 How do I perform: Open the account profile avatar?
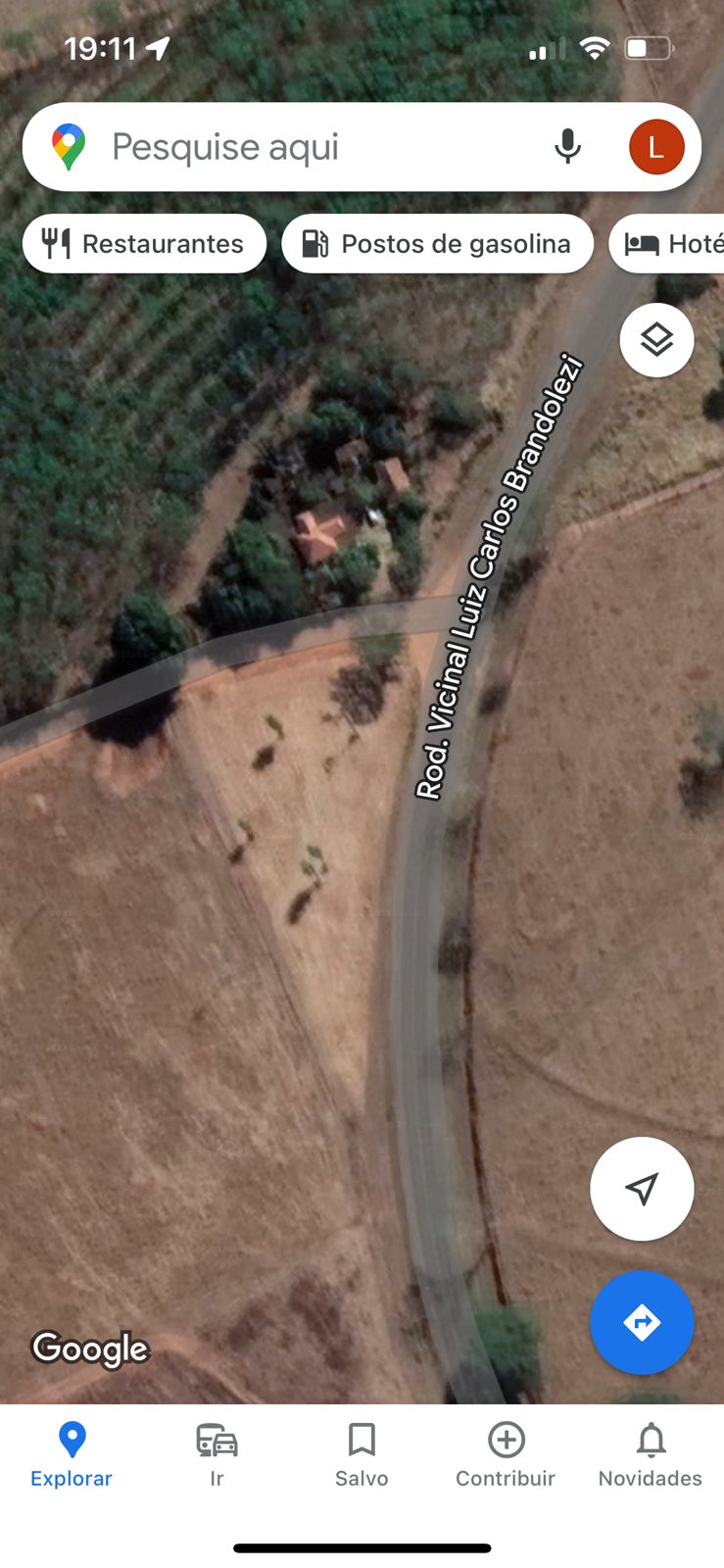[655, 147]
